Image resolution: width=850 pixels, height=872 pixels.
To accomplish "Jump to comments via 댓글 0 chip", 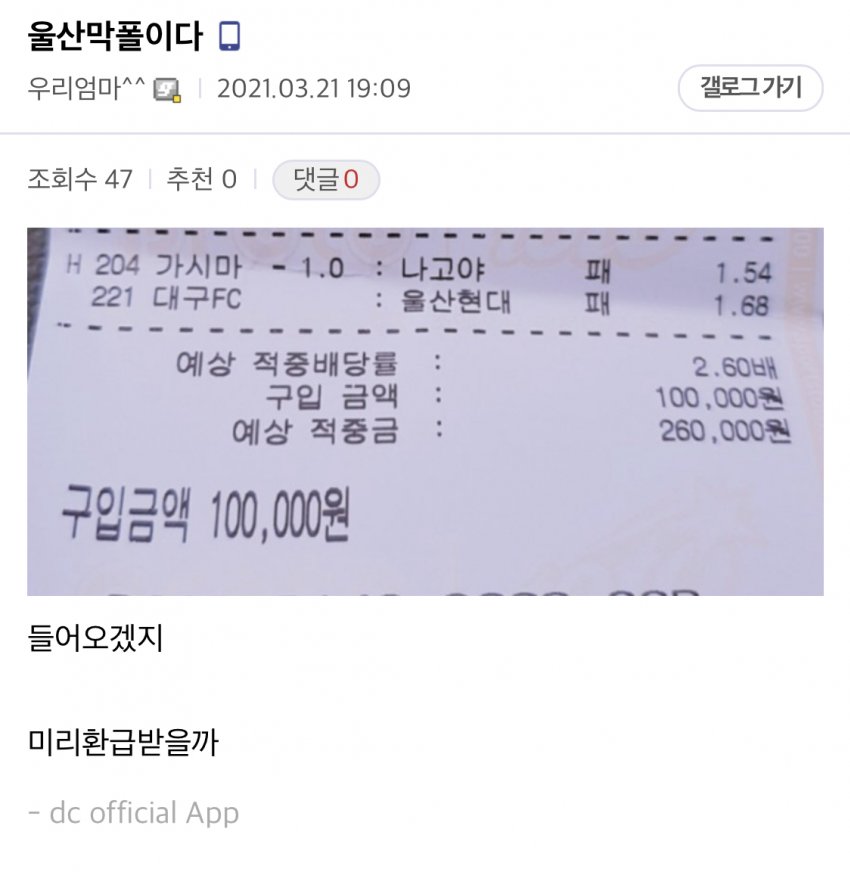I will coord(325,180).
